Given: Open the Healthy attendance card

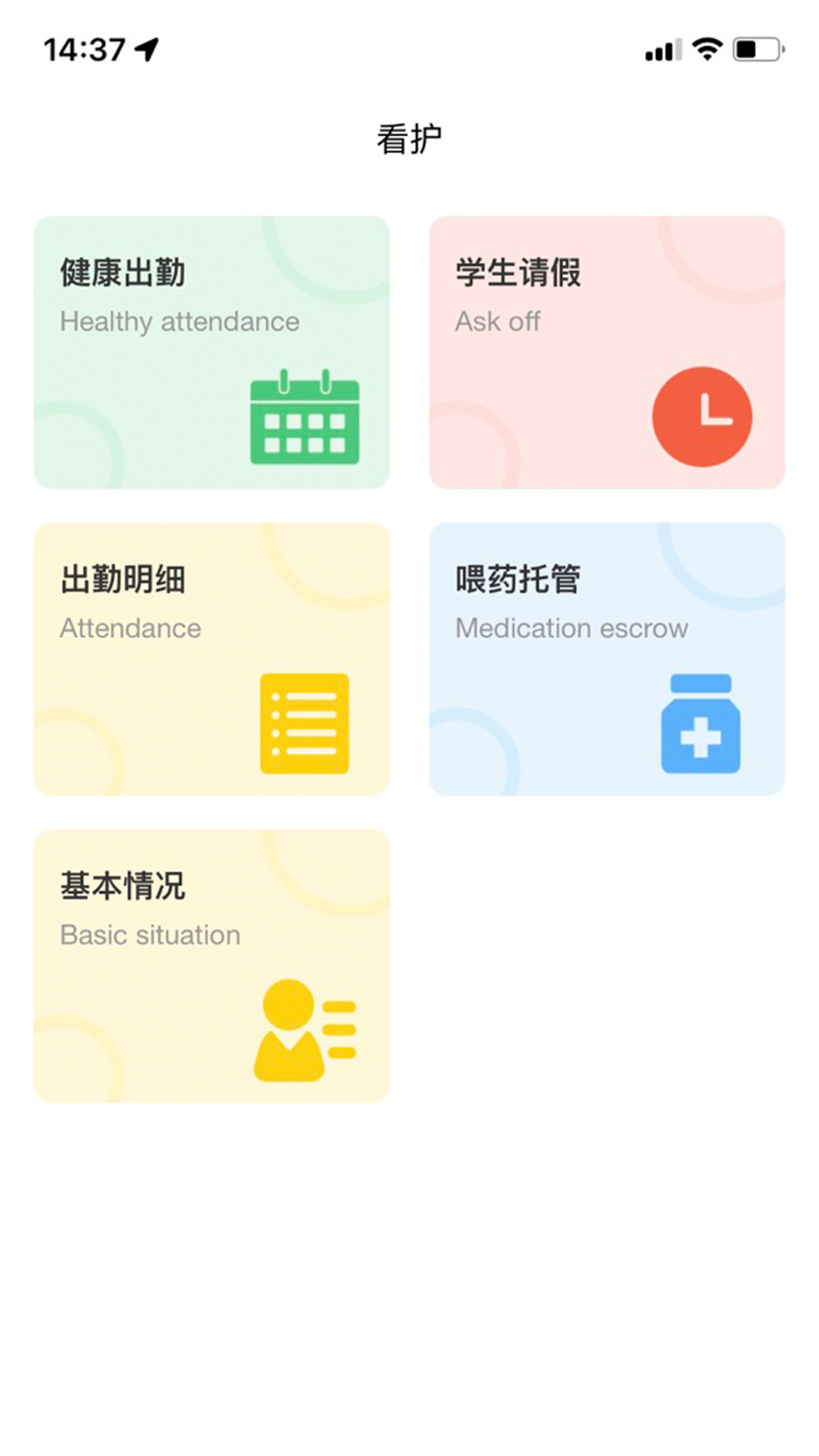Looking at the screenshot, I should (211, 352).
